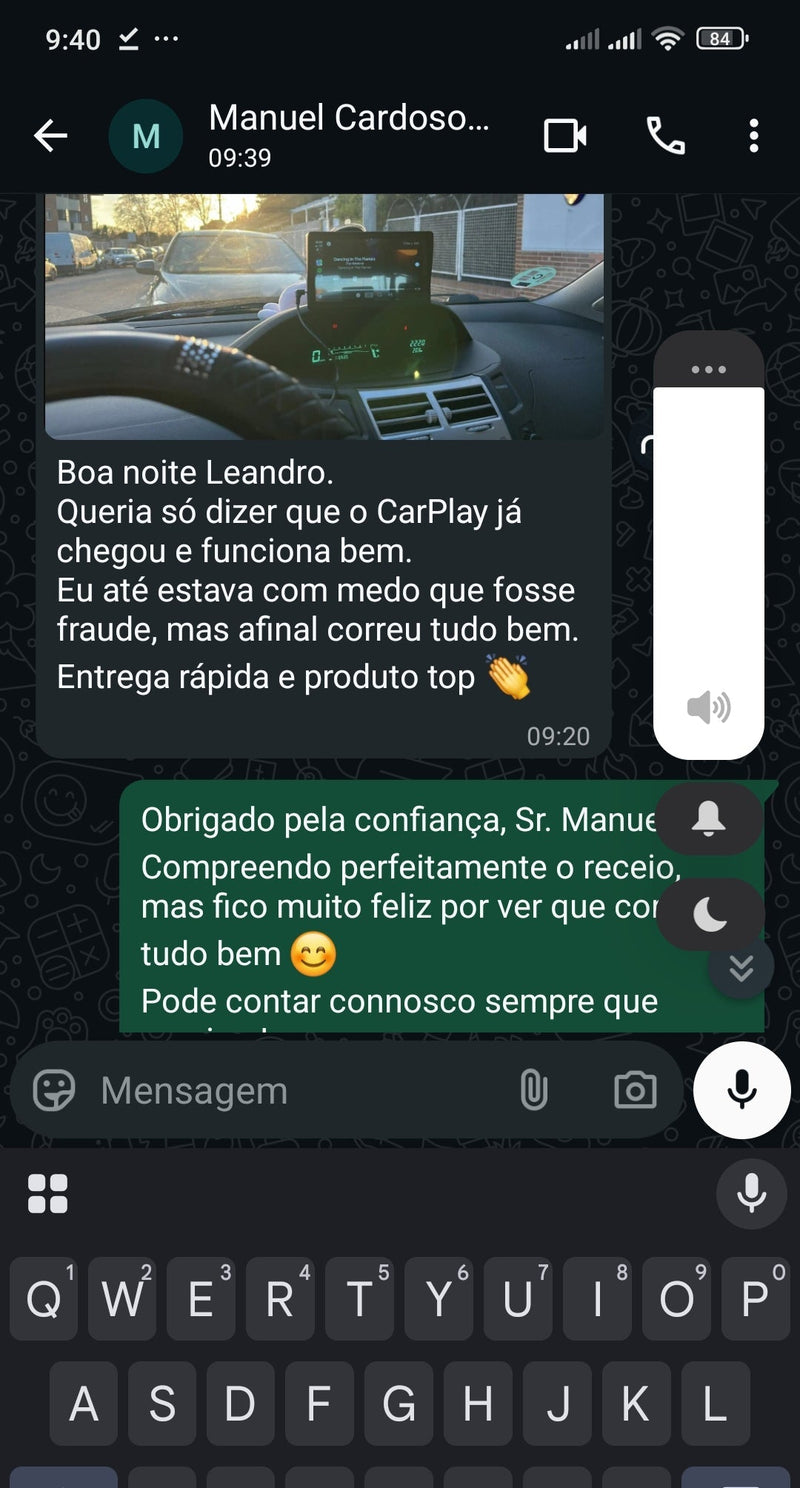Image resolution: width=800 pixels, height=1488 pixels.
Task: Go back to the chats list
Action: pyautogui.click(x=50, y=136)
